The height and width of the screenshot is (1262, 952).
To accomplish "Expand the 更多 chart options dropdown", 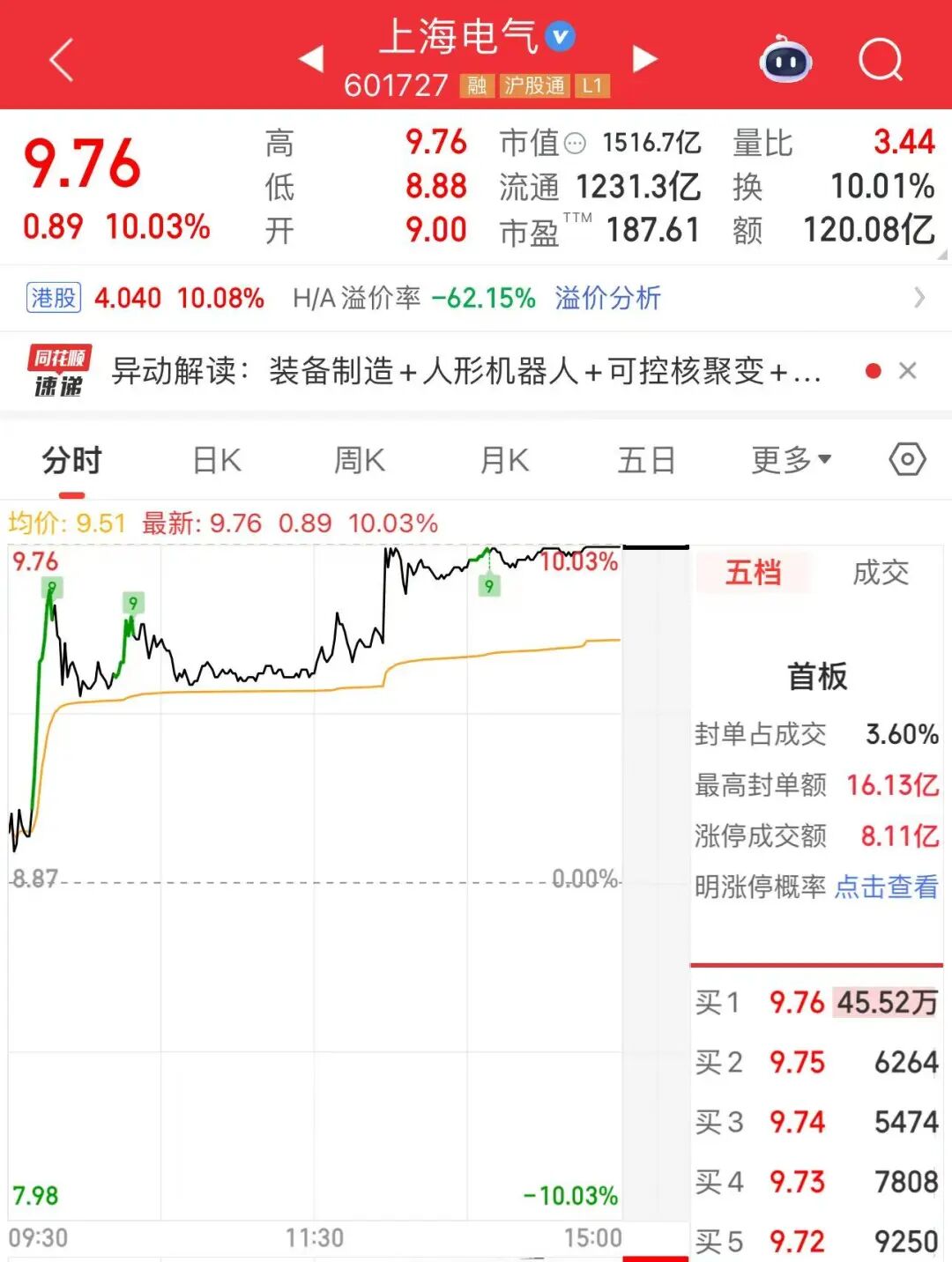I will 791,460.
